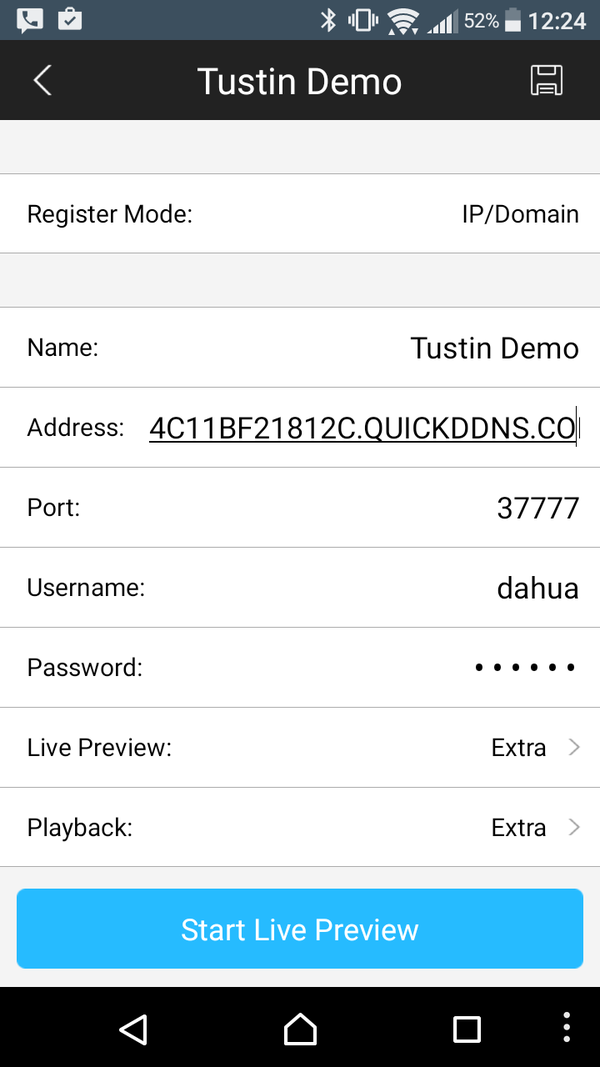Image resolution: width=600 pixels, height=1067 pixels.
Task: Open the Register Mode row
Action: click(300, 214)
